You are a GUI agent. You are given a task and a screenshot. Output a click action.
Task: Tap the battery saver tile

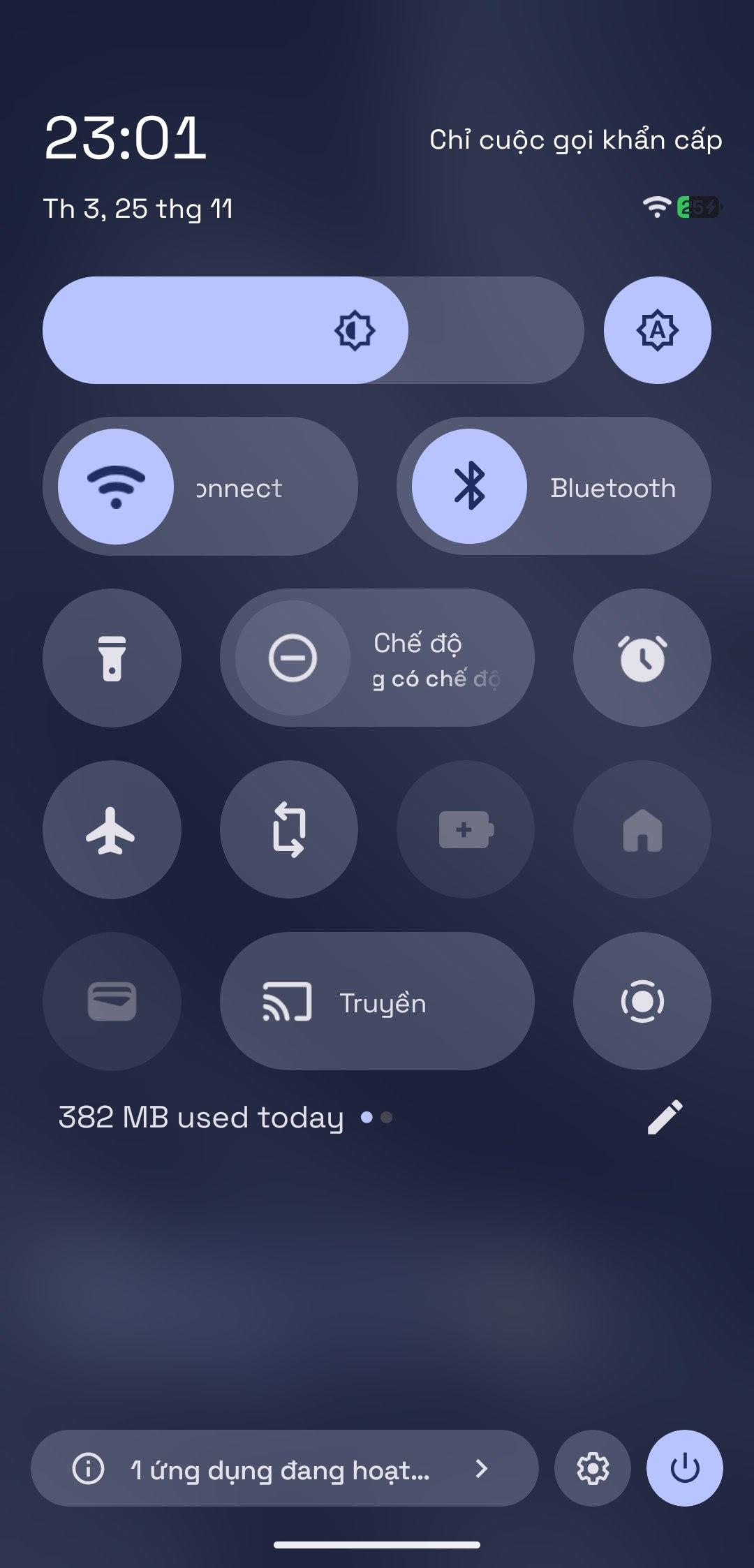(466, 829)
